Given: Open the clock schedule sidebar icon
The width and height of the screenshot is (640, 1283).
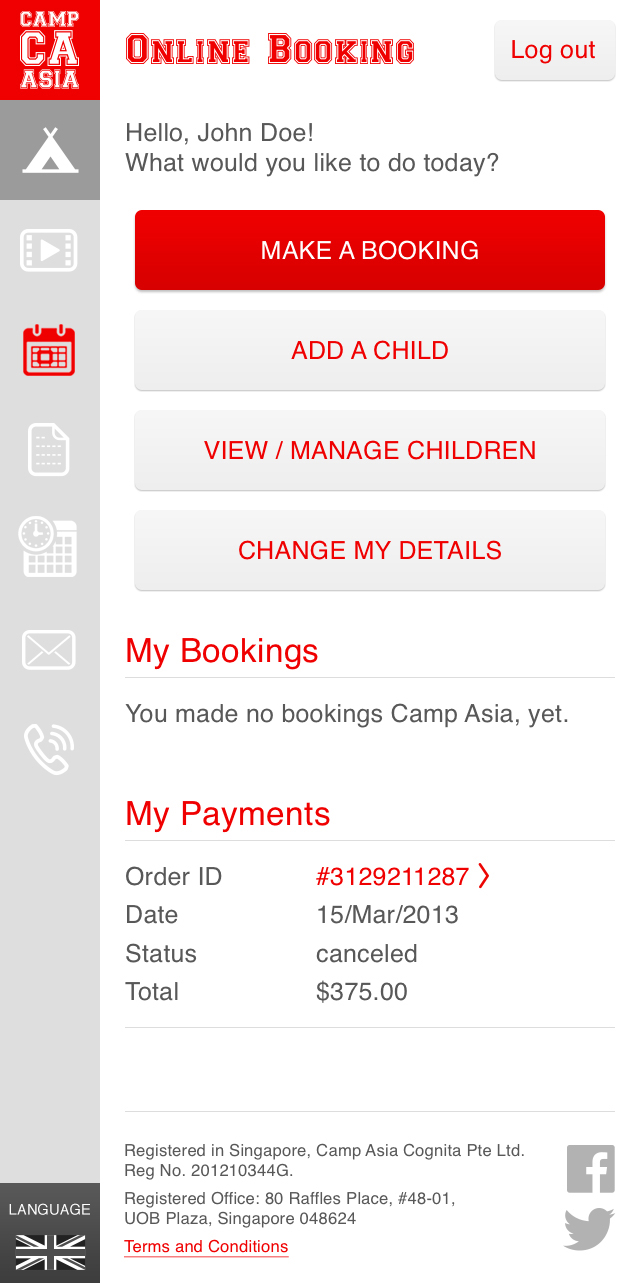Looking at the screenshot, I should point(48,547).
